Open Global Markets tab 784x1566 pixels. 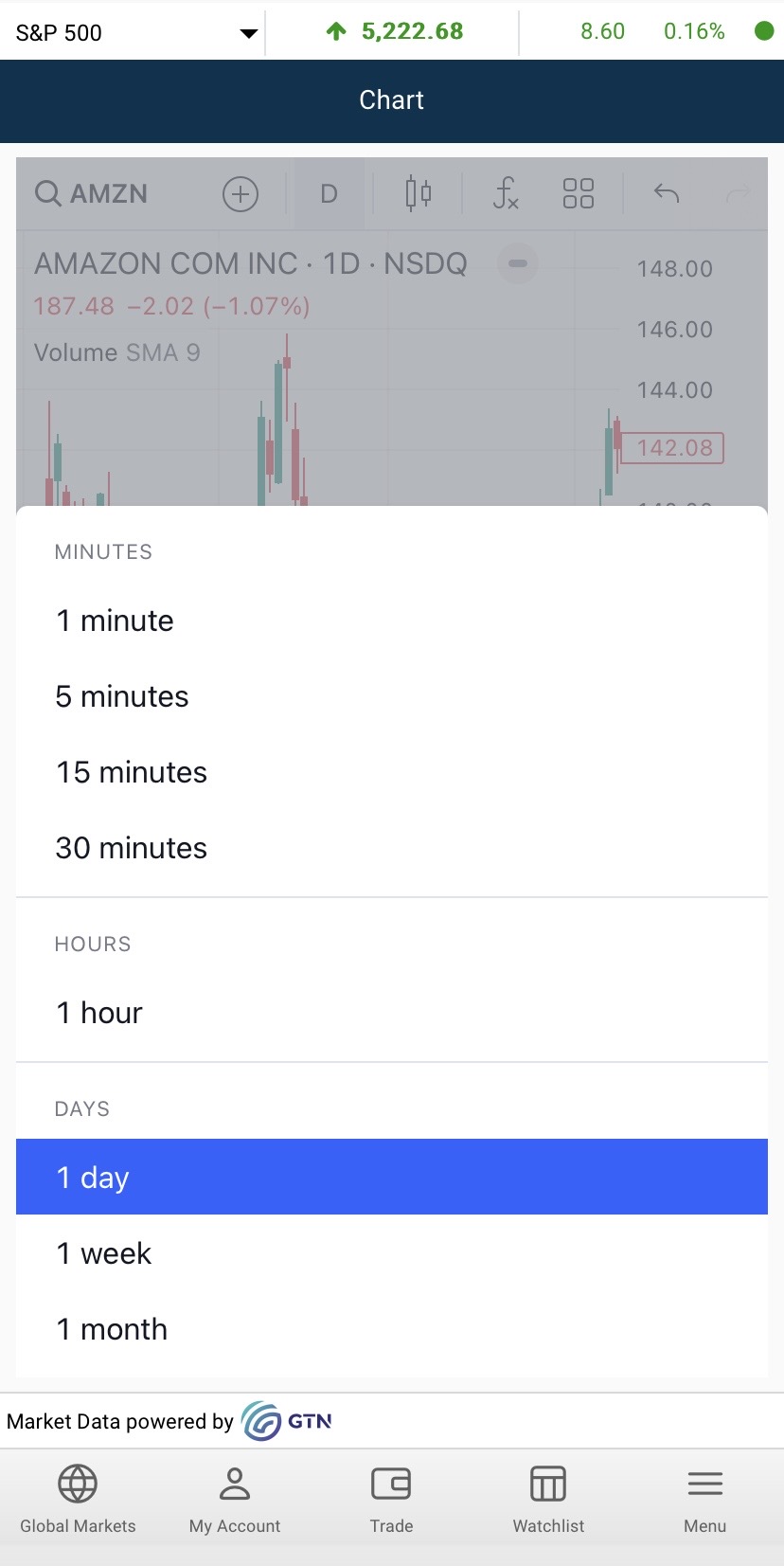coord(78,1499)
